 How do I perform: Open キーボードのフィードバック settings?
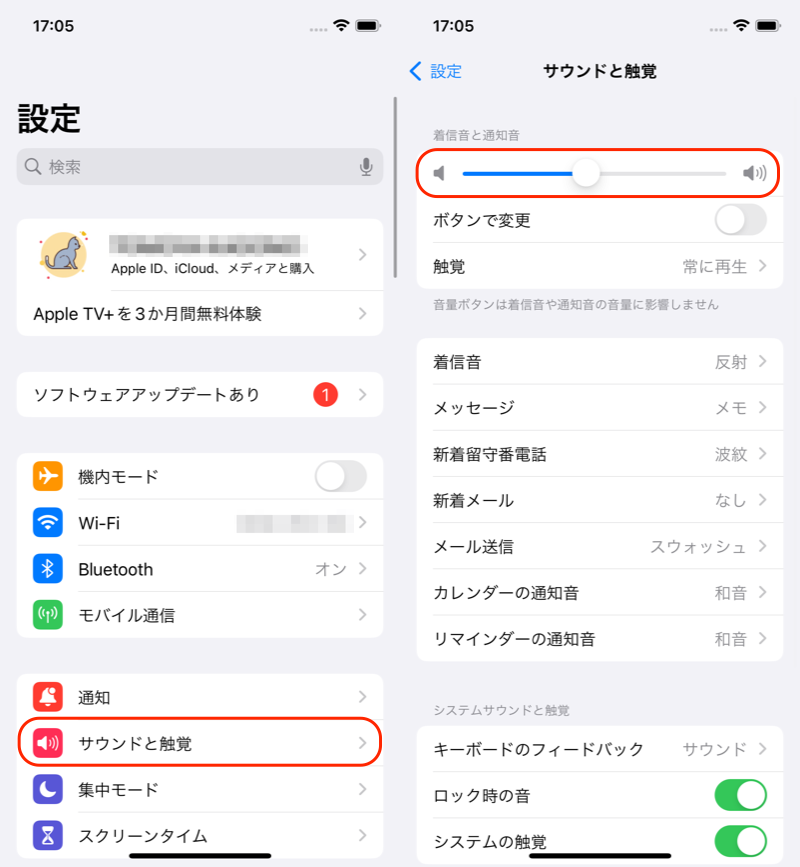(600, 749)
